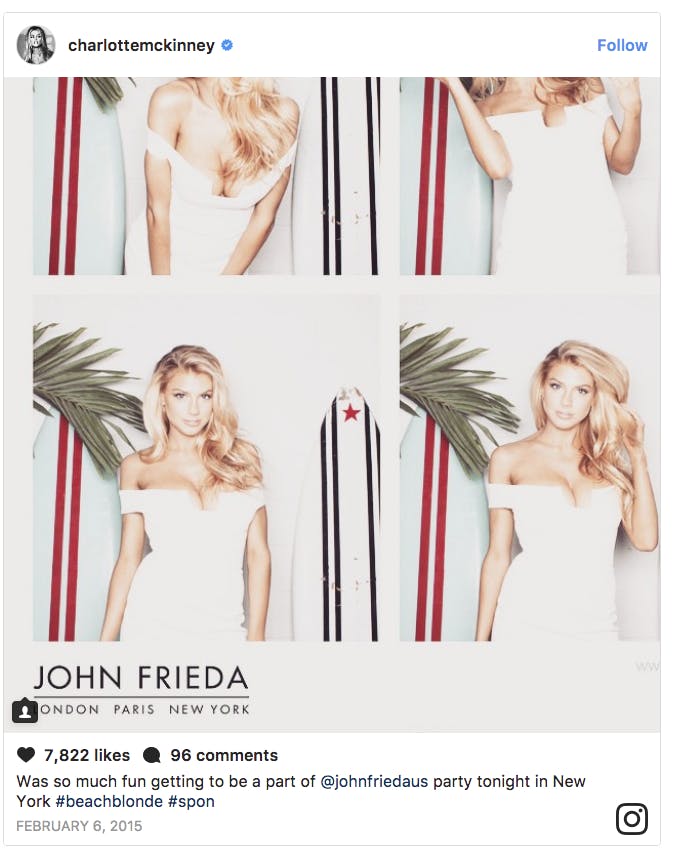This screenshot has height=848, width=676.
Task: Open the #spon hashtag
Action: point(191,801)
